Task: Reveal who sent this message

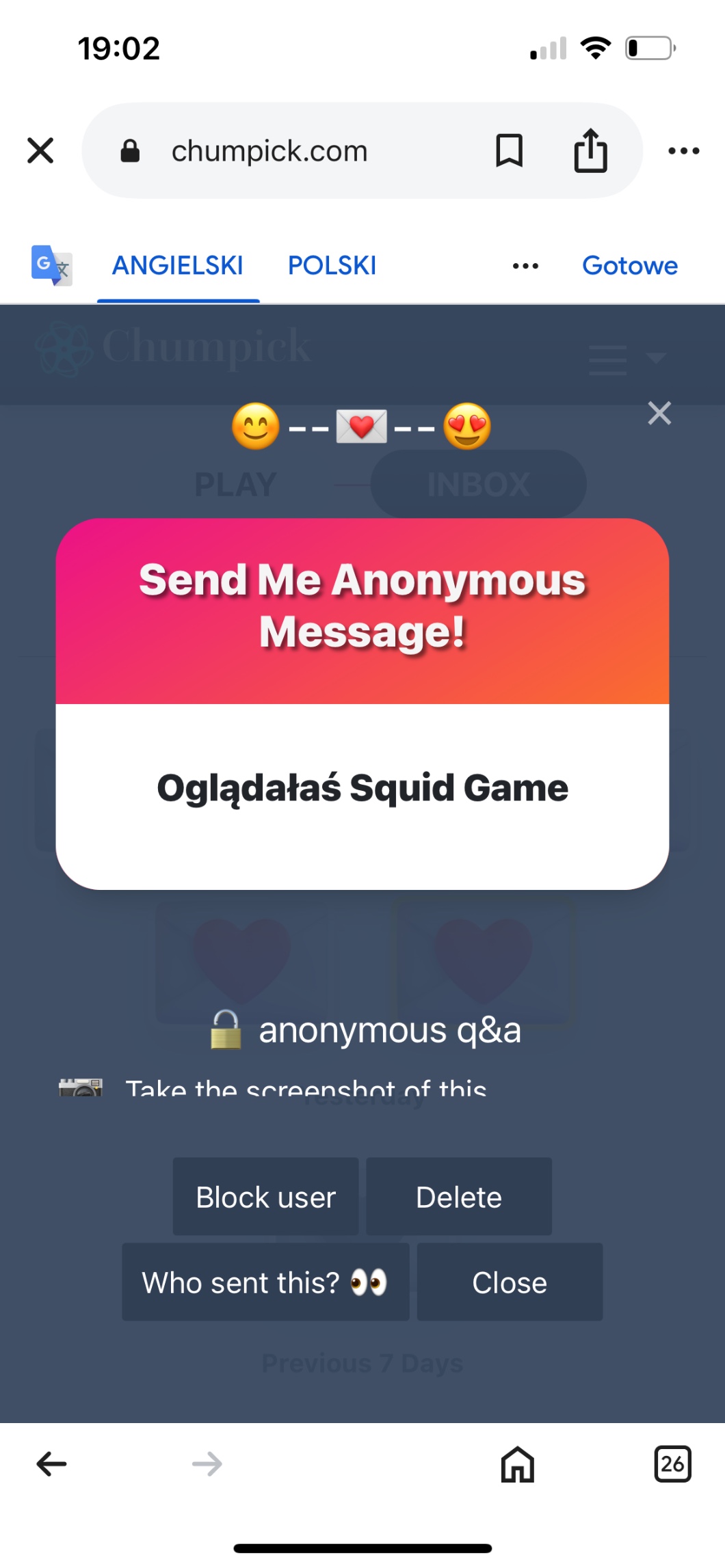Action: coord(265,1282)
